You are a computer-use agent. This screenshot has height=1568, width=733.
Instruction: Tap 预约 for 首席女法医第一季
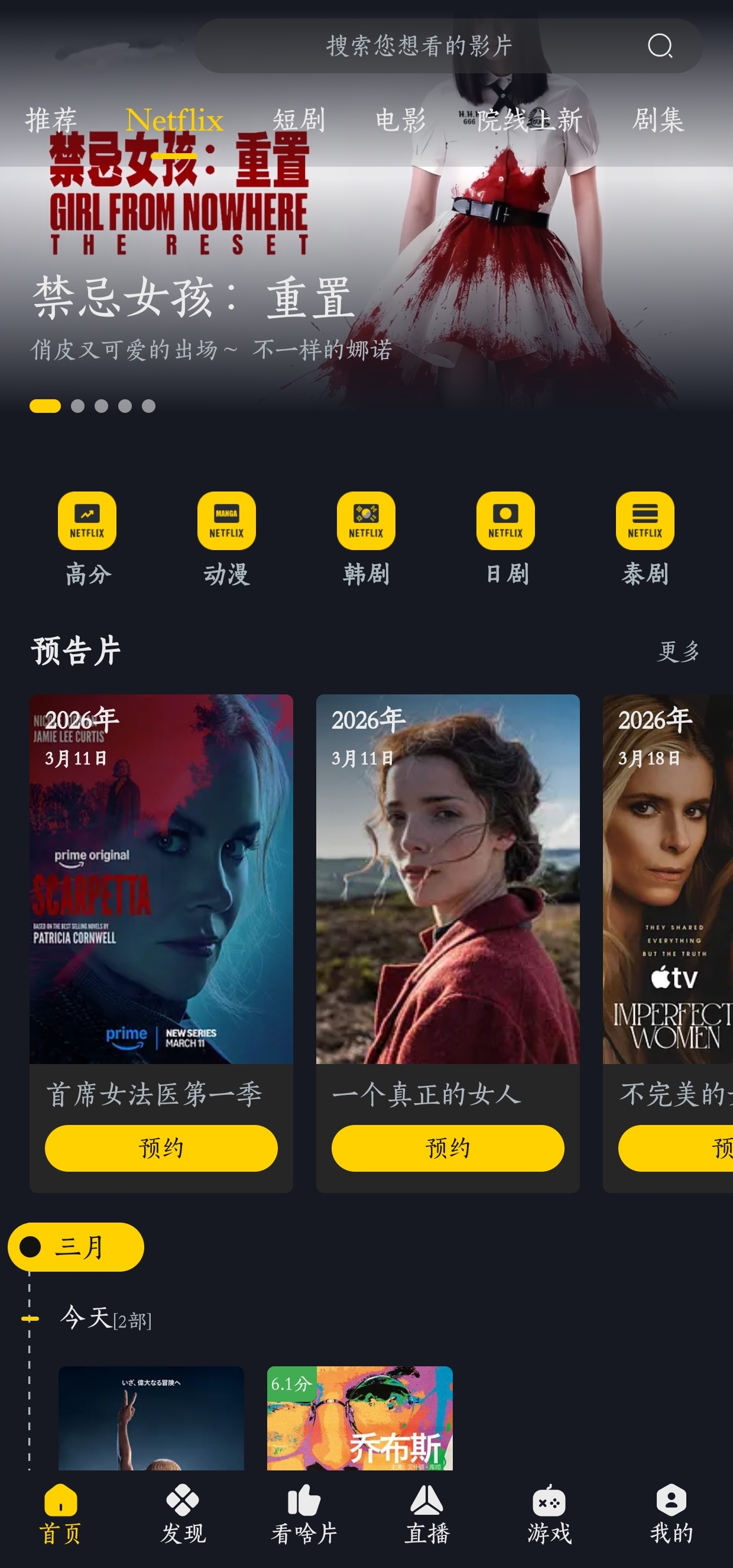tap(161, 1148)
